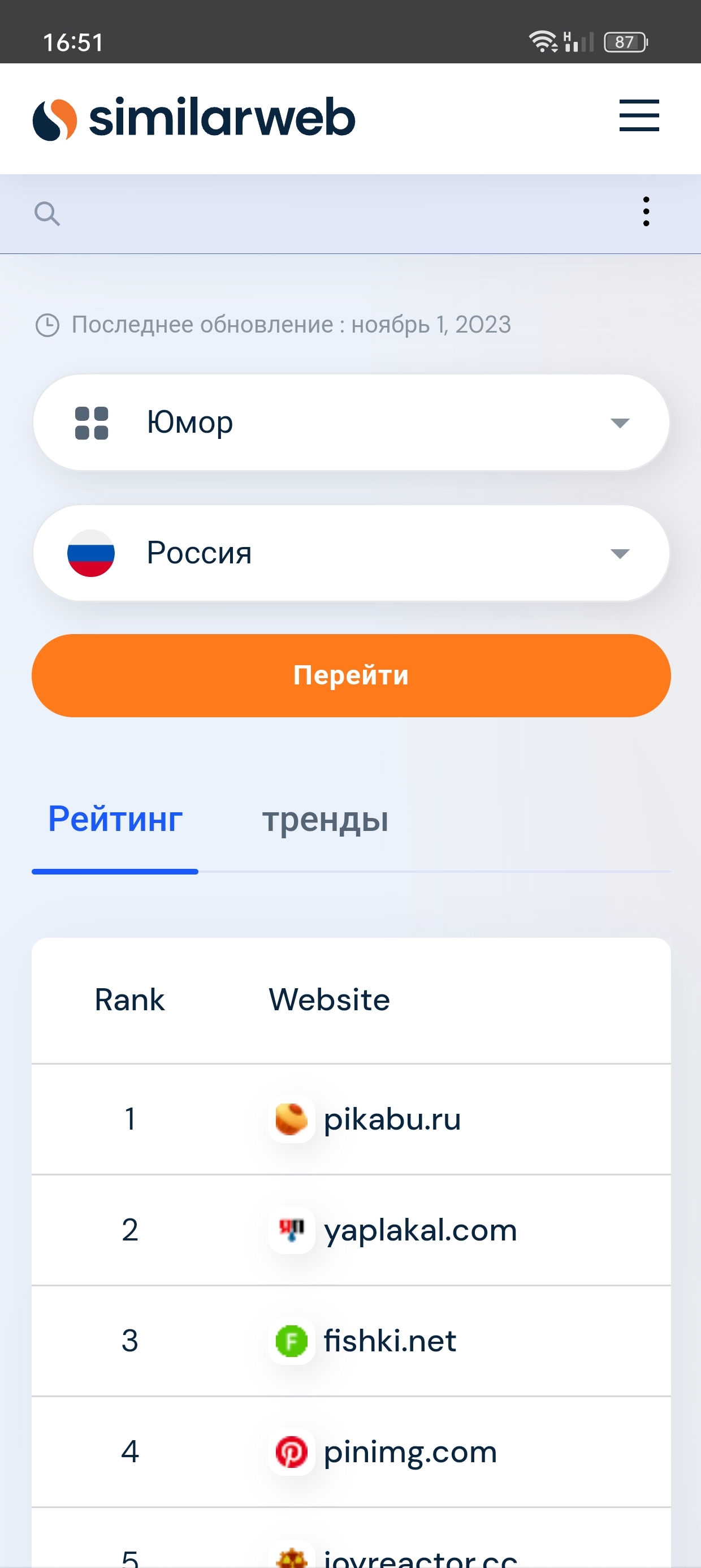This screenshot has height=1568, width=701.
Task: Open the three-dot overflow menu
Action: click(646, 212)
